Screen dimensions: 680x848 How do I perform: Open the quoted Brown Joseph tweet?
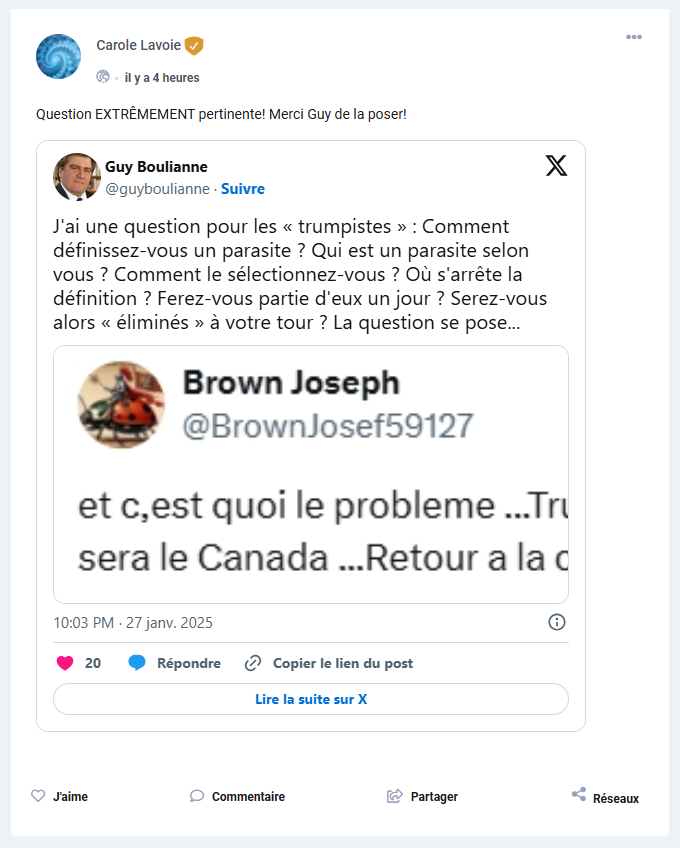310,474
